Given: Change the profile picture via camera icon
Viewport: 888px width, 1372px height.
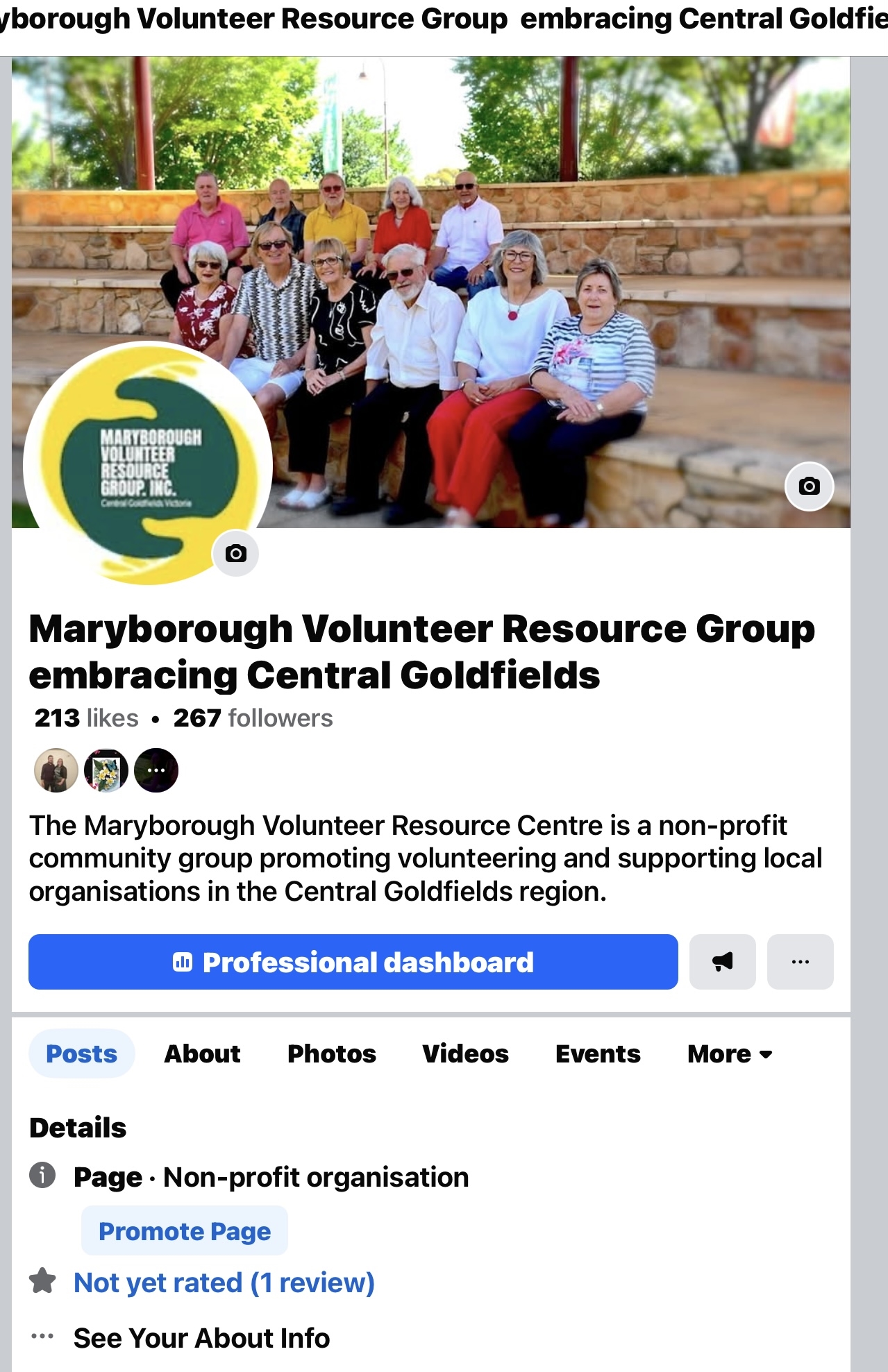Looking at the screenshot, I should [x=235, y=554].
